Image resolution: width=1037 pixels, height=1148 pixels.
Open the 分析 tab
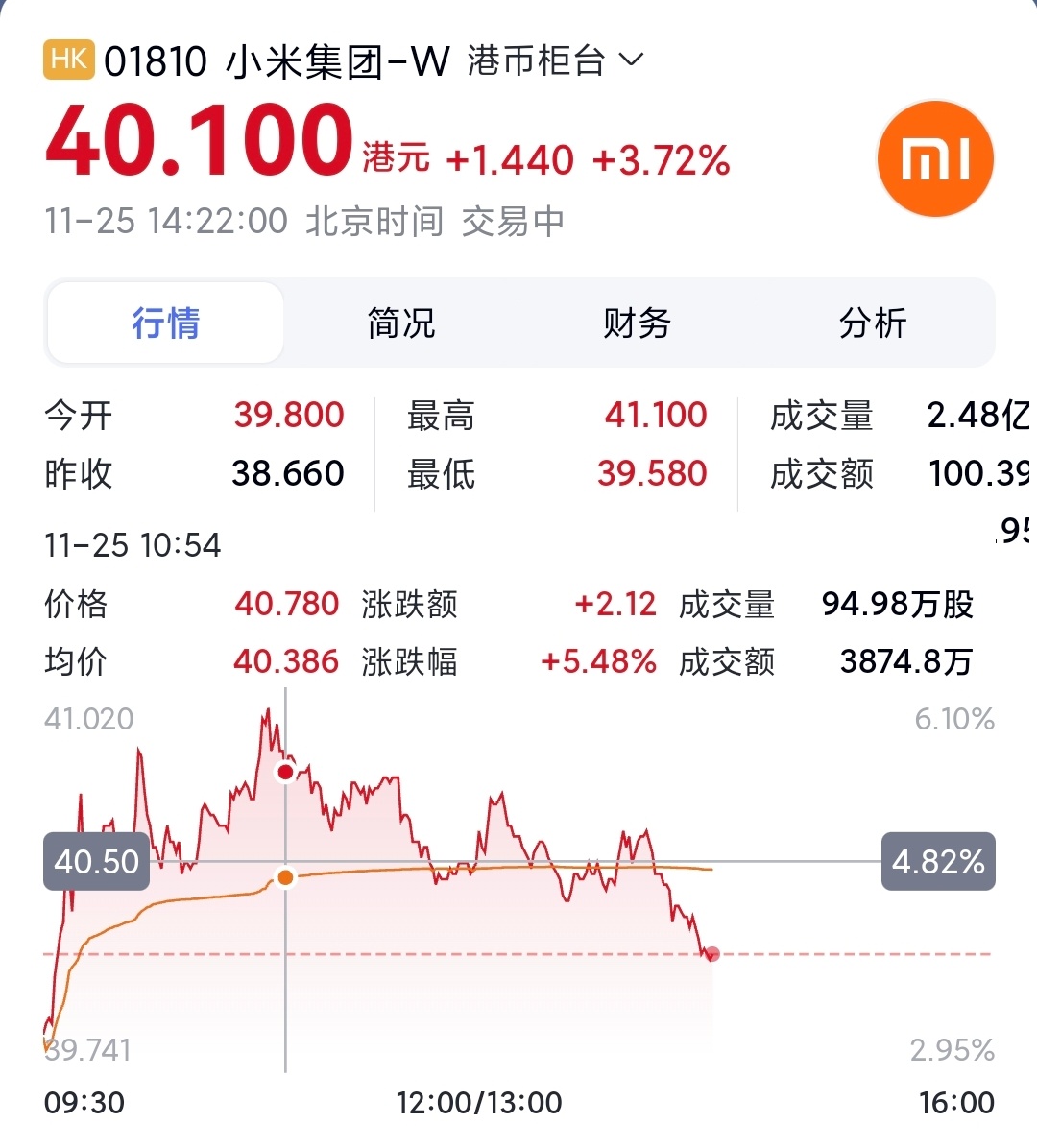coord(874,323)
